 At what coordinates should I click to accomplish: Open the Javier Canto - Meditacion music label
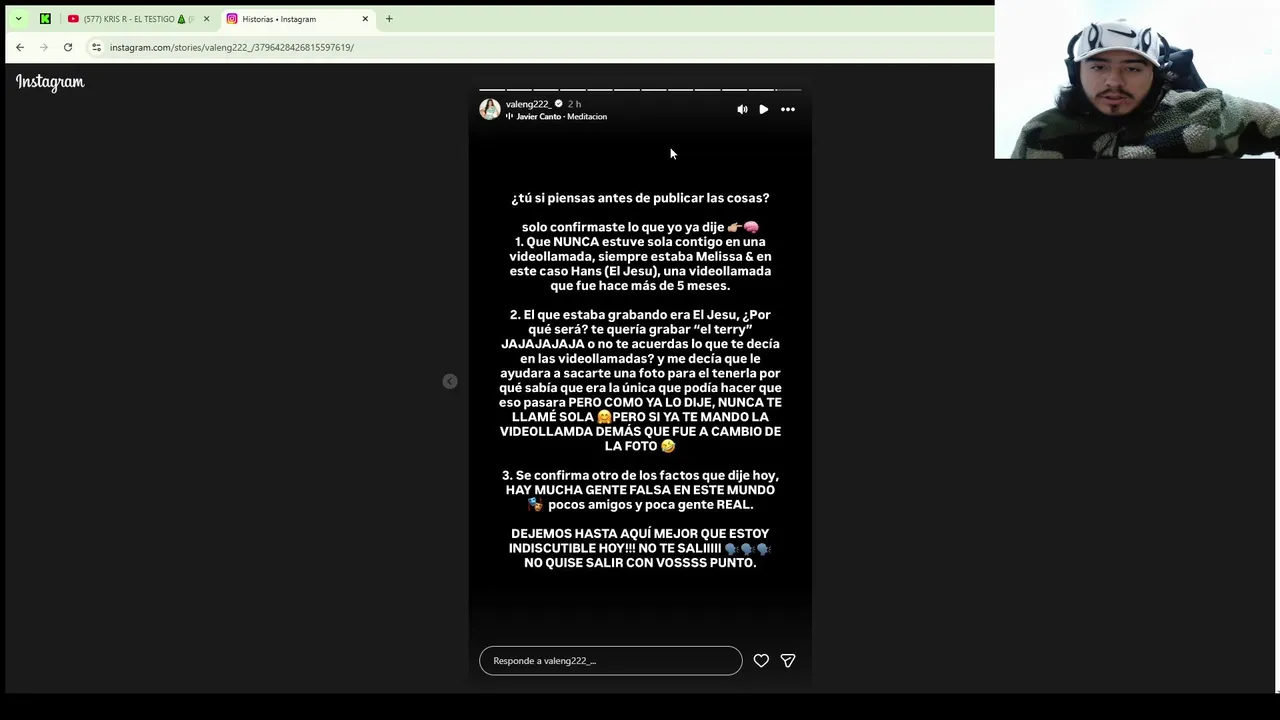pyautogui.click(x=561, y=117)
